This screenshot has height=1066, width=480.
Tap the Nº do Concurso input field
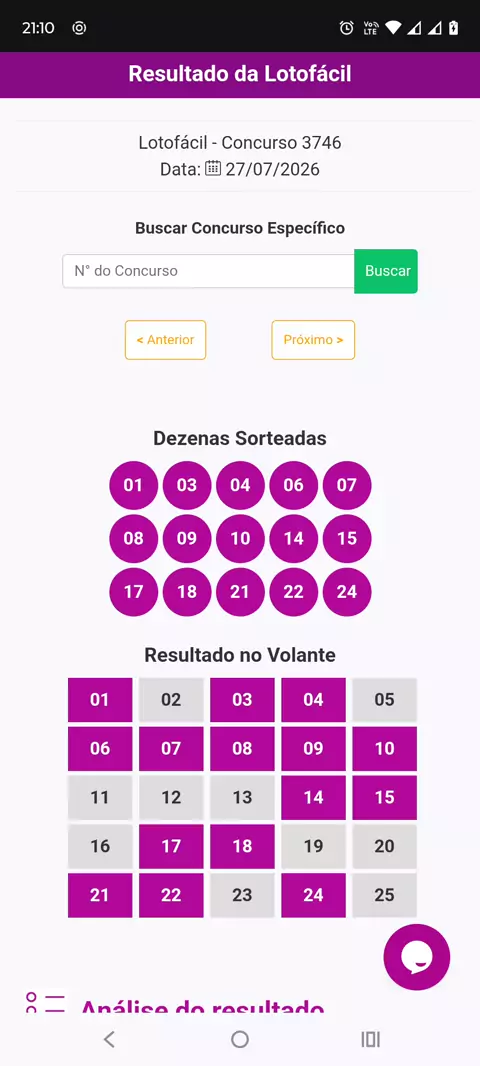tap(209, 271)
